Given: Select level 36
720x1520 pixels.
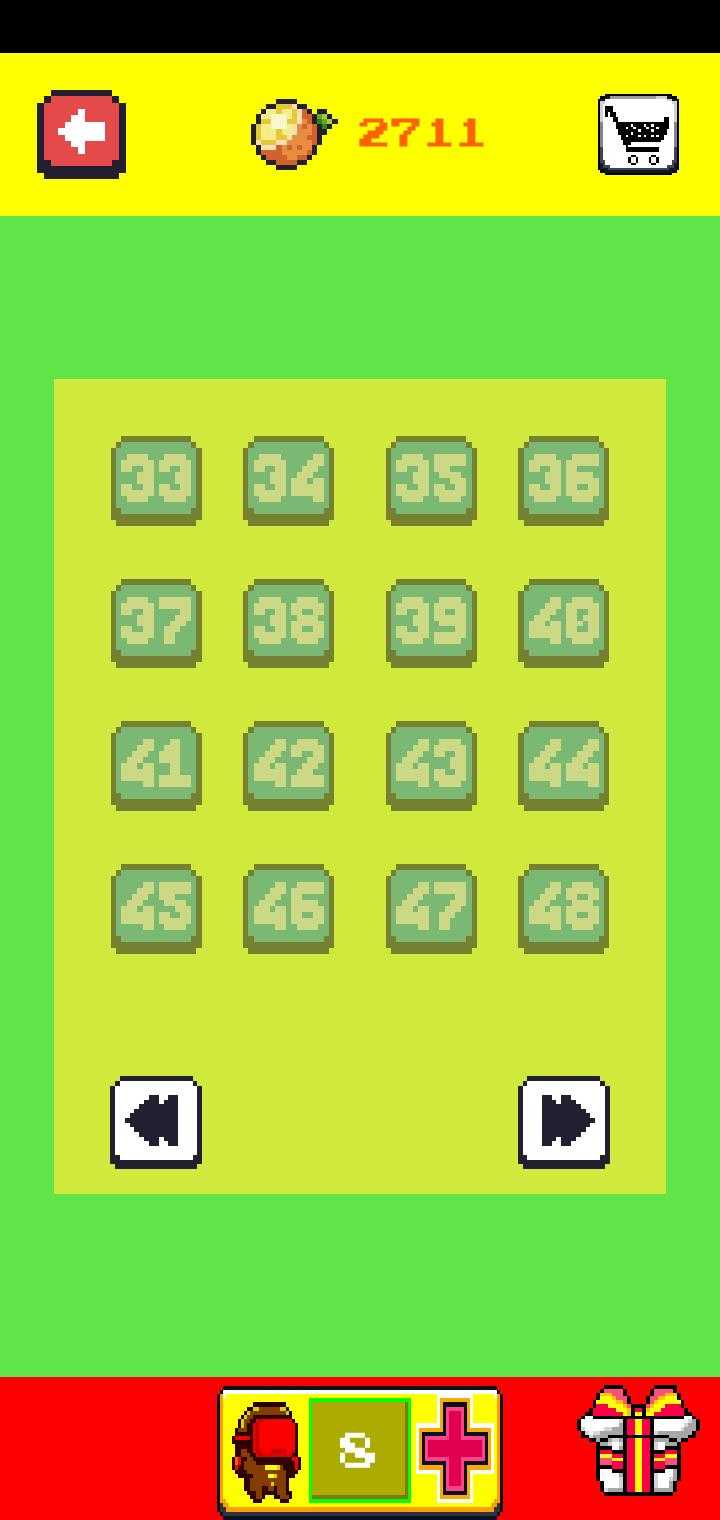Looking at the screenshot, I should 563,480.
